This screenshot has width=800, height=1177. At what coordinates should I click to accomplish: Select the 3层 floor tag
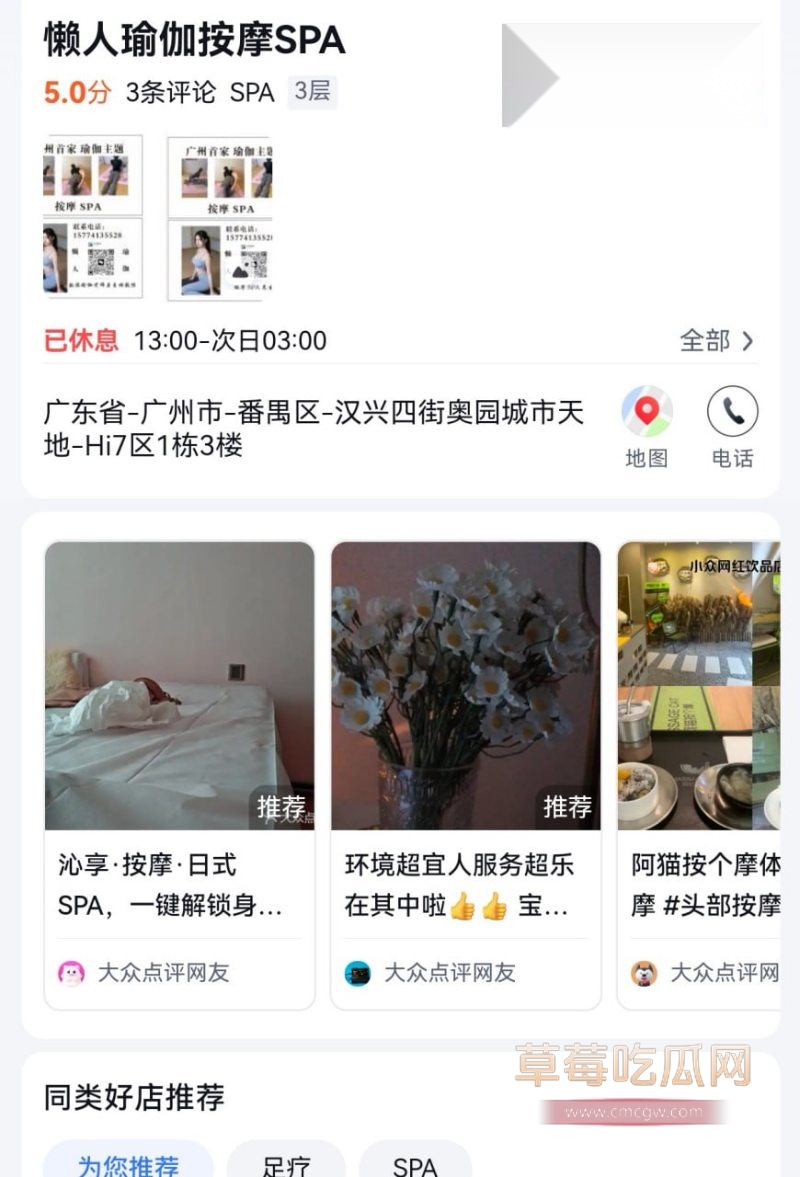point(310,92)
